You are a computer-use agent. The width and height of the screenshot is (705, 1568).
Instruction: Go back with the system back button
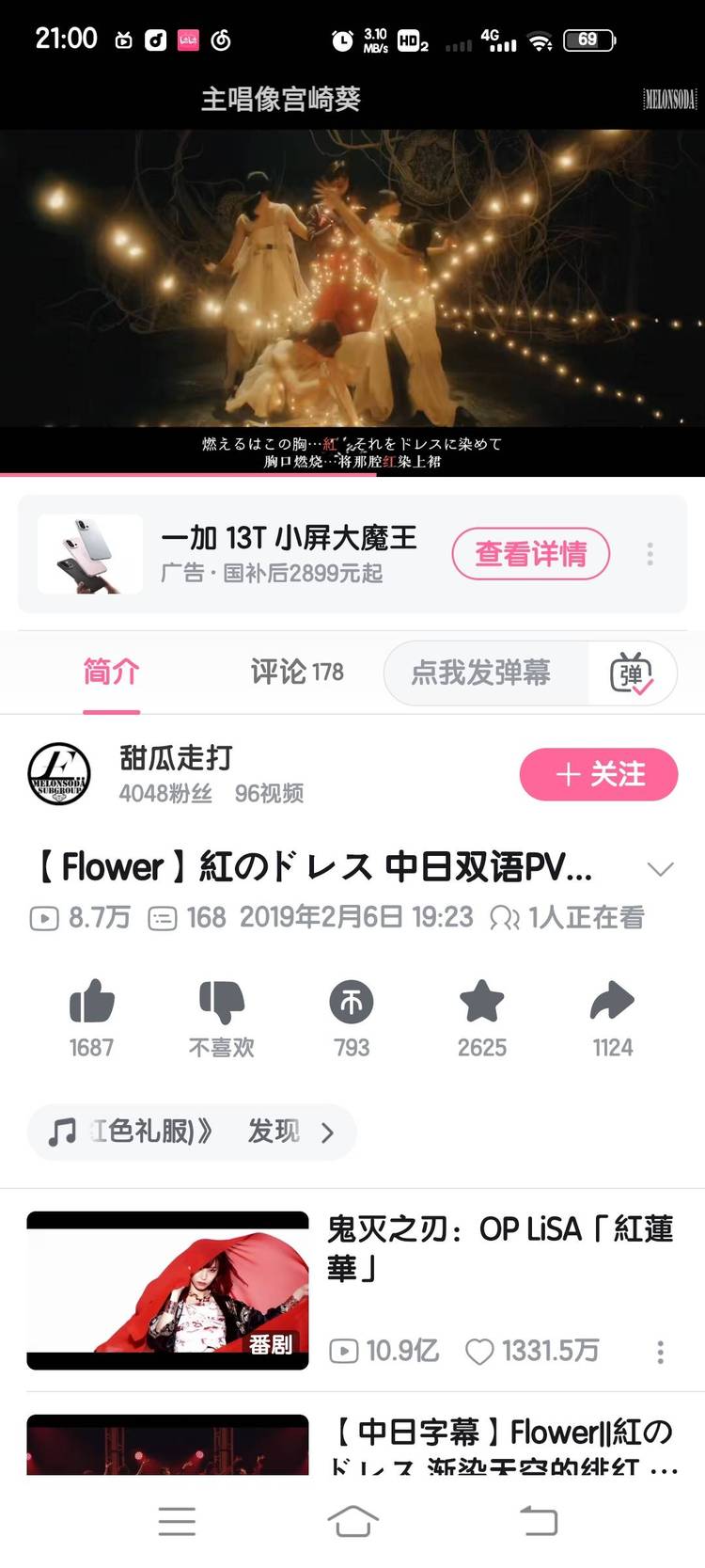click(539, 1521)
